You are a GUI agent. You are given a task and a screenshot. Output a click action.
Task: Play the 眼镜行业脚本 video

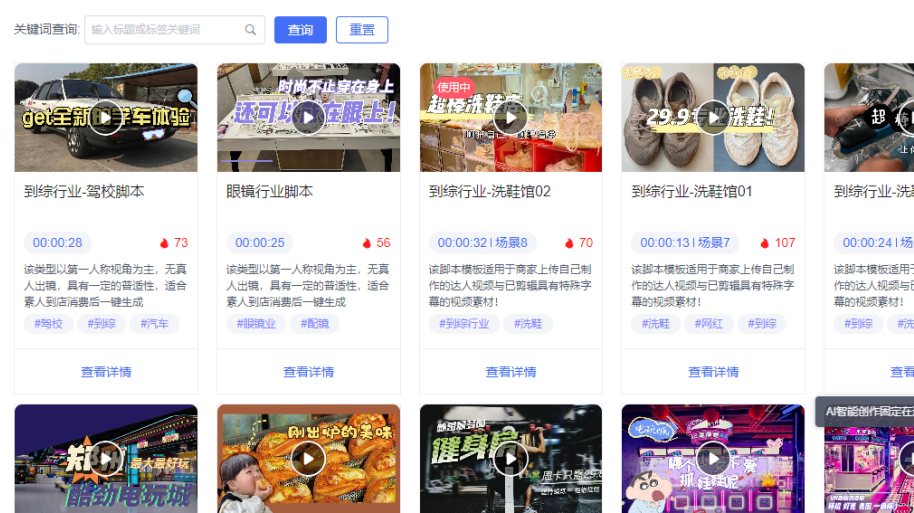pos(308,117)
